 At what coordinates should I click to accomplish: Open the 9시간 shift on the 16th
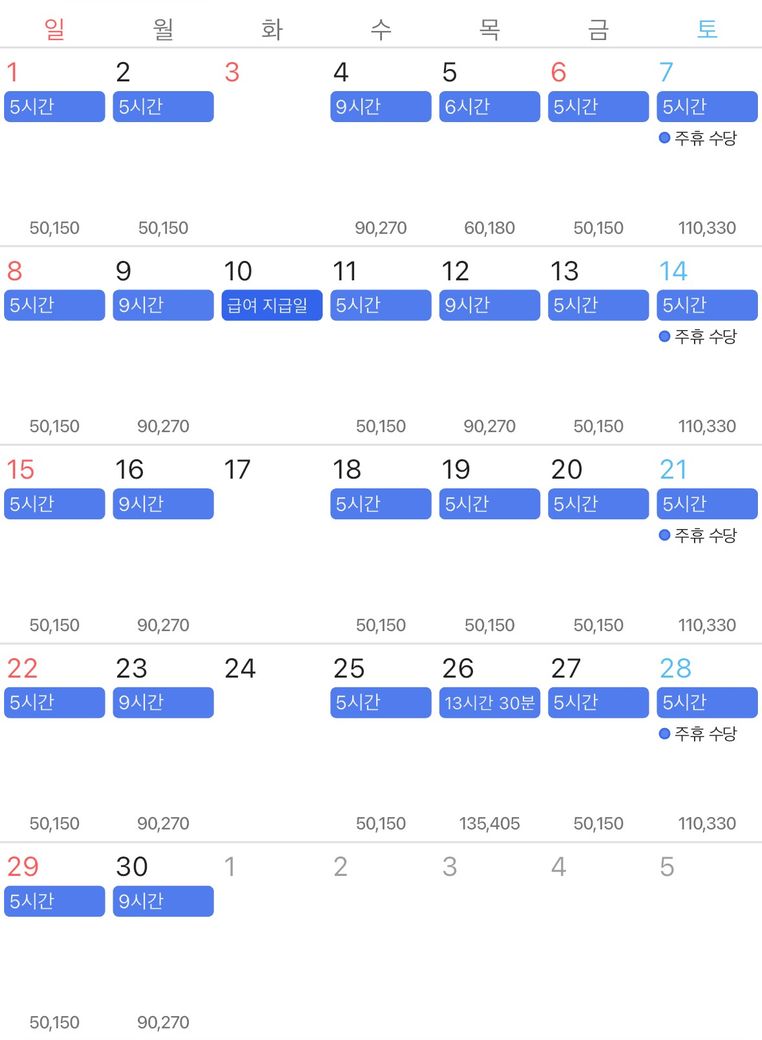coord(163,504)
